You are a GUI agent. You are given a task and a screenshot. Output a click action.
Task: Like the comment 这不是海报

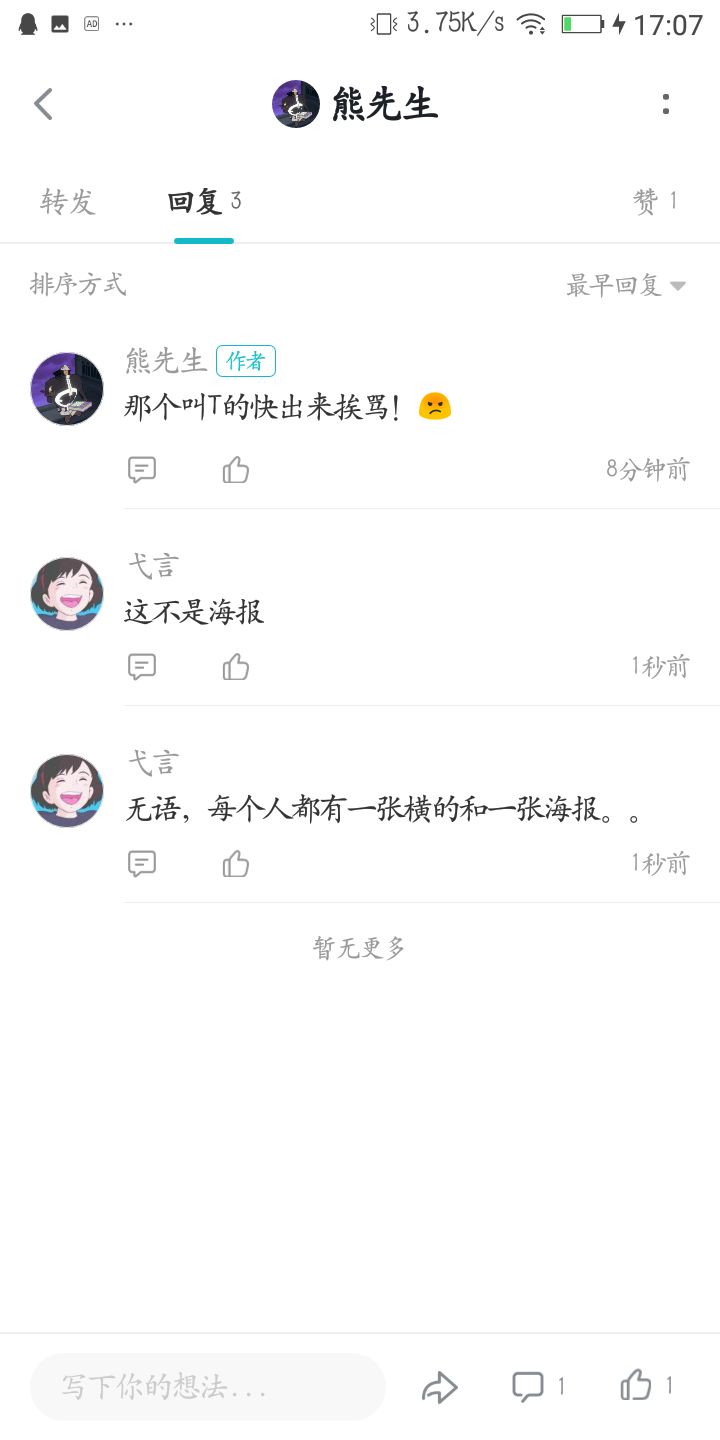[236, 667]
